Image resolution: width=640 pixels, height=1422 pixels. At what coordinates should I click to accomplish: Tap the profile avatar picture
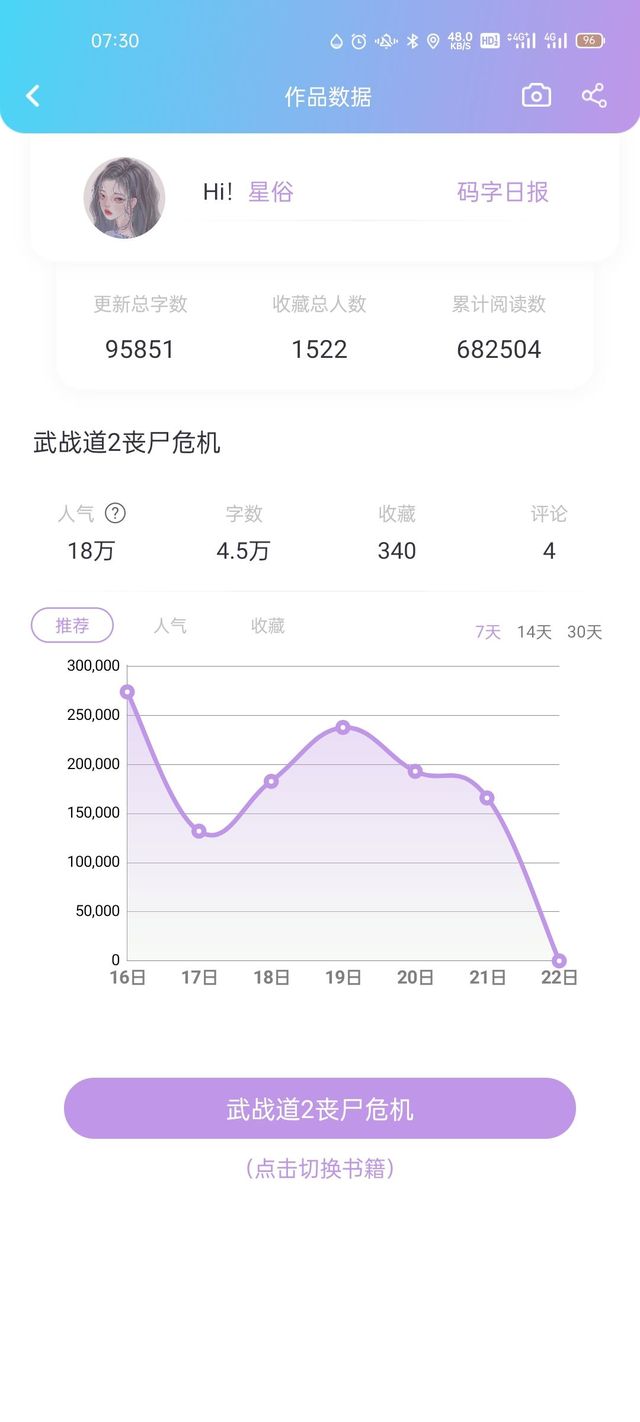(x=124, y=197)
